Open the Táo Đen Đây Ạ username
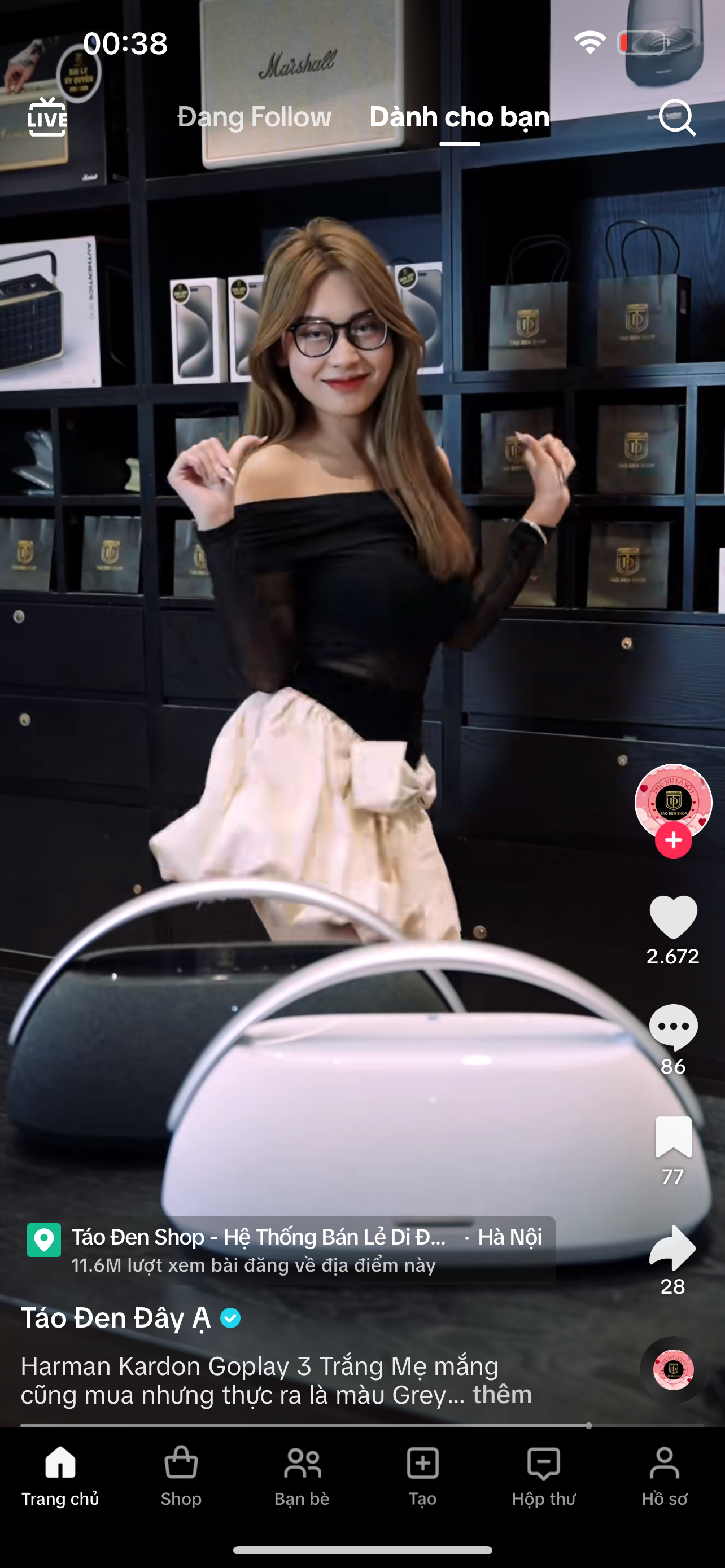 pyautogui.click(x=116, y=1318)
